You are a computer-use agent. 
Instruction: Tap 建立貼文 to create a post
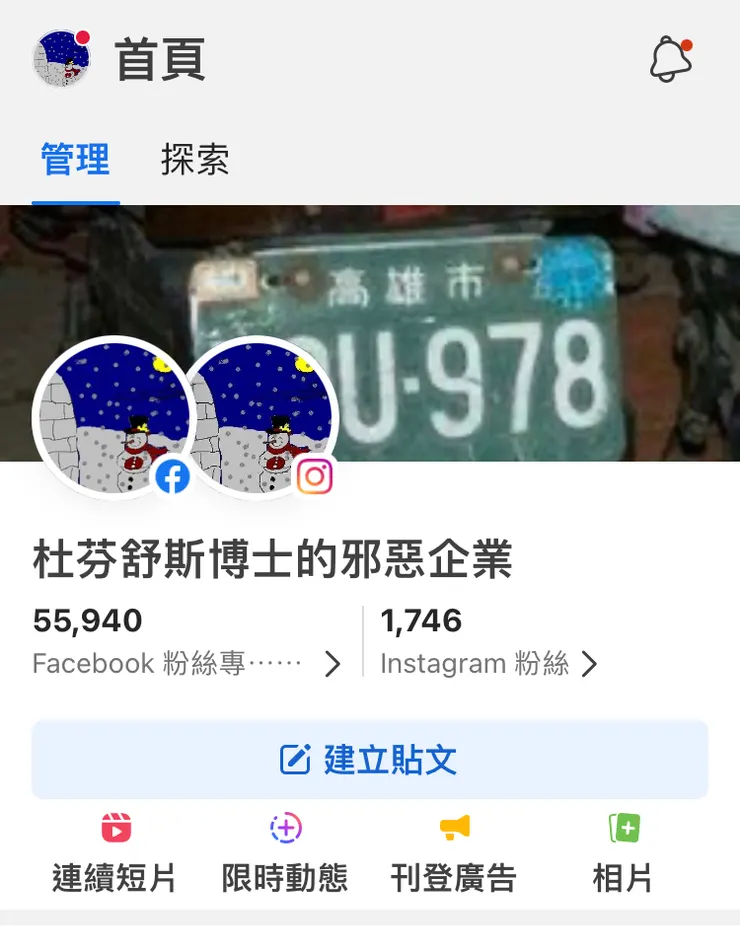(370, 760)
